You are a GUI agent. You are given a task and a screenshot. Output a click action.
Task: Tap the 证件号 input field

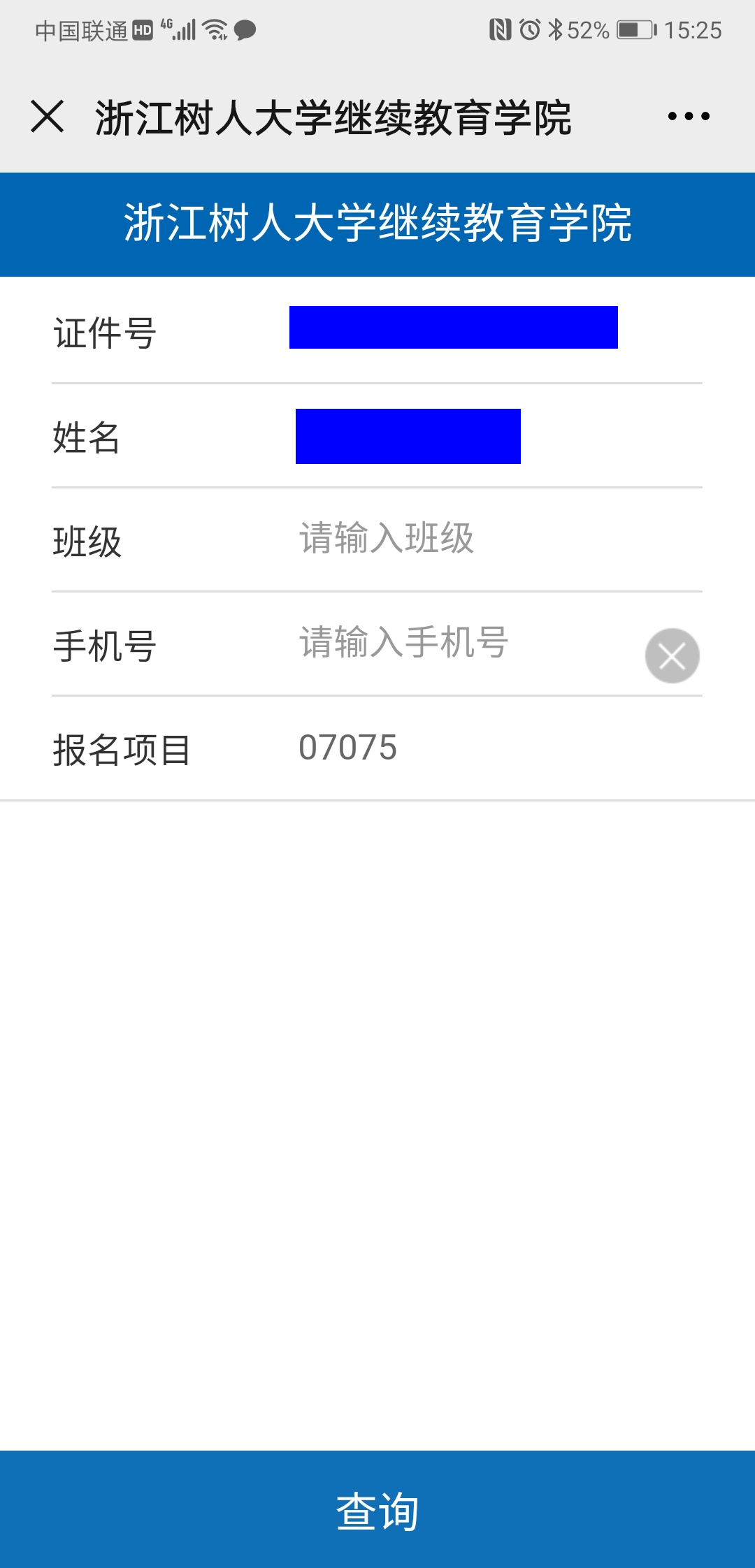tap(453, 328)
